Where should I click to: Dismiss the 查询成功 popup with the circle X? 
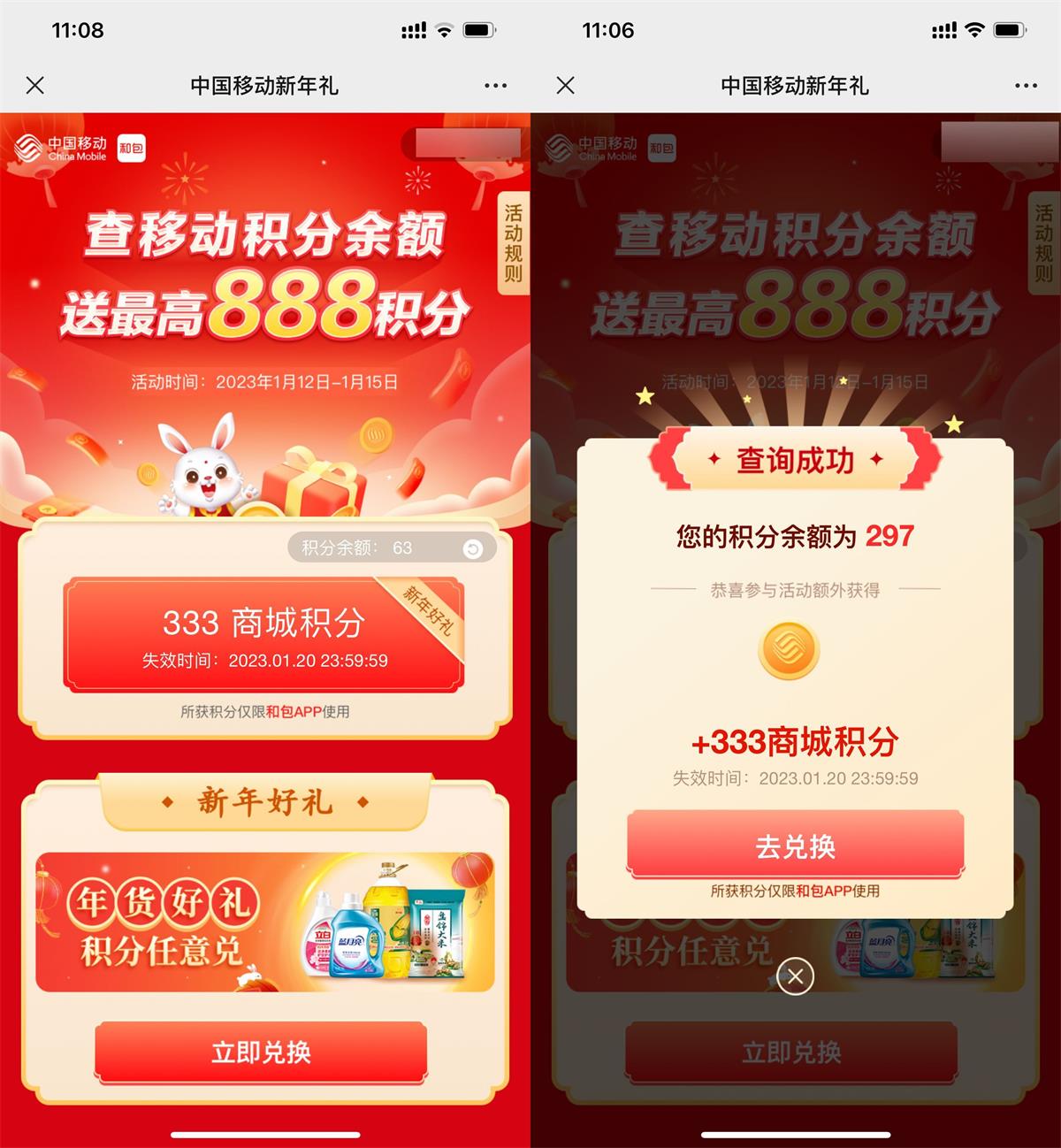coord(795,976)
